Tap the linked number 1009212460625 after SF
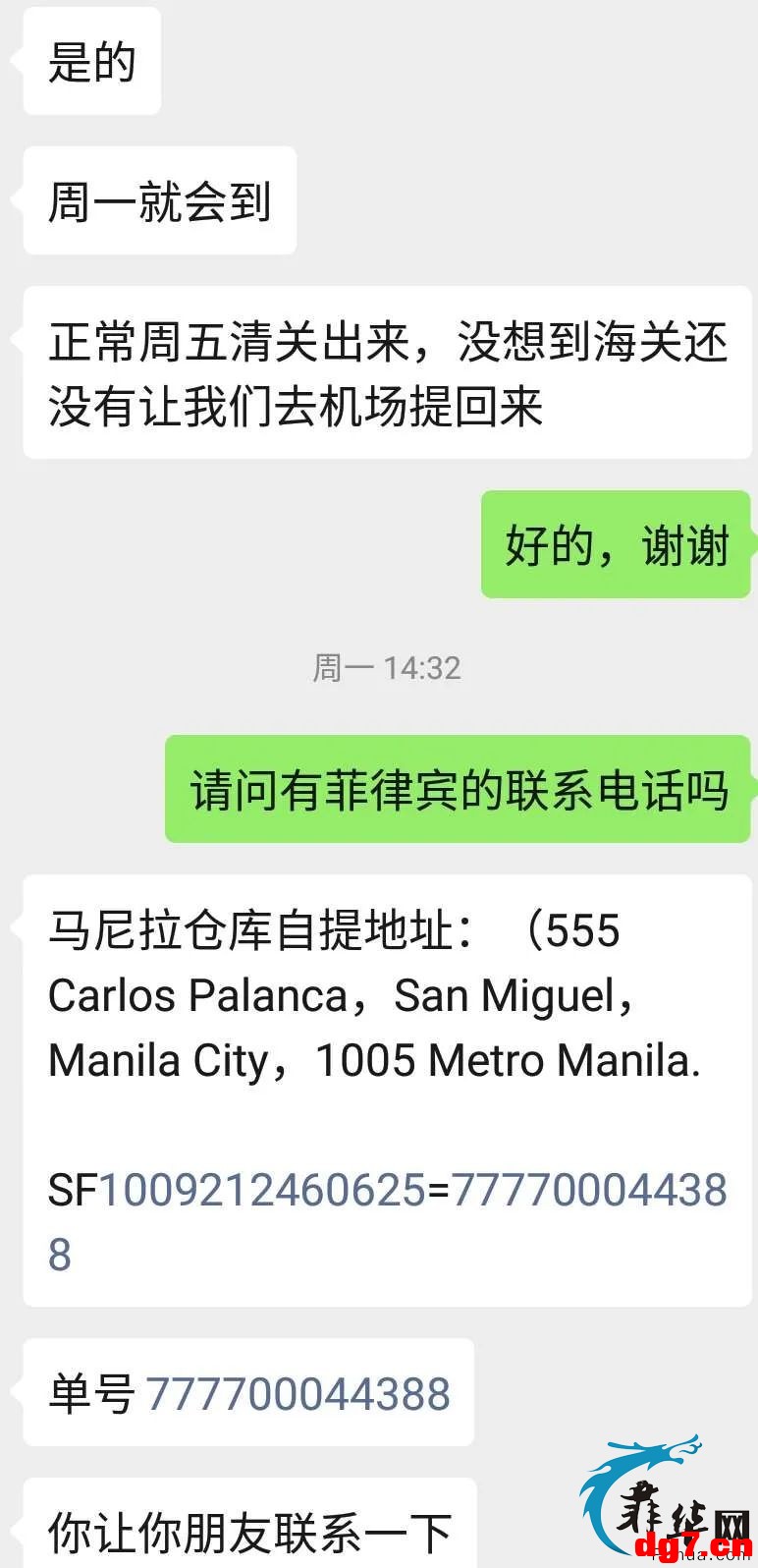 pyautogui.click(x=262, y=1190)
